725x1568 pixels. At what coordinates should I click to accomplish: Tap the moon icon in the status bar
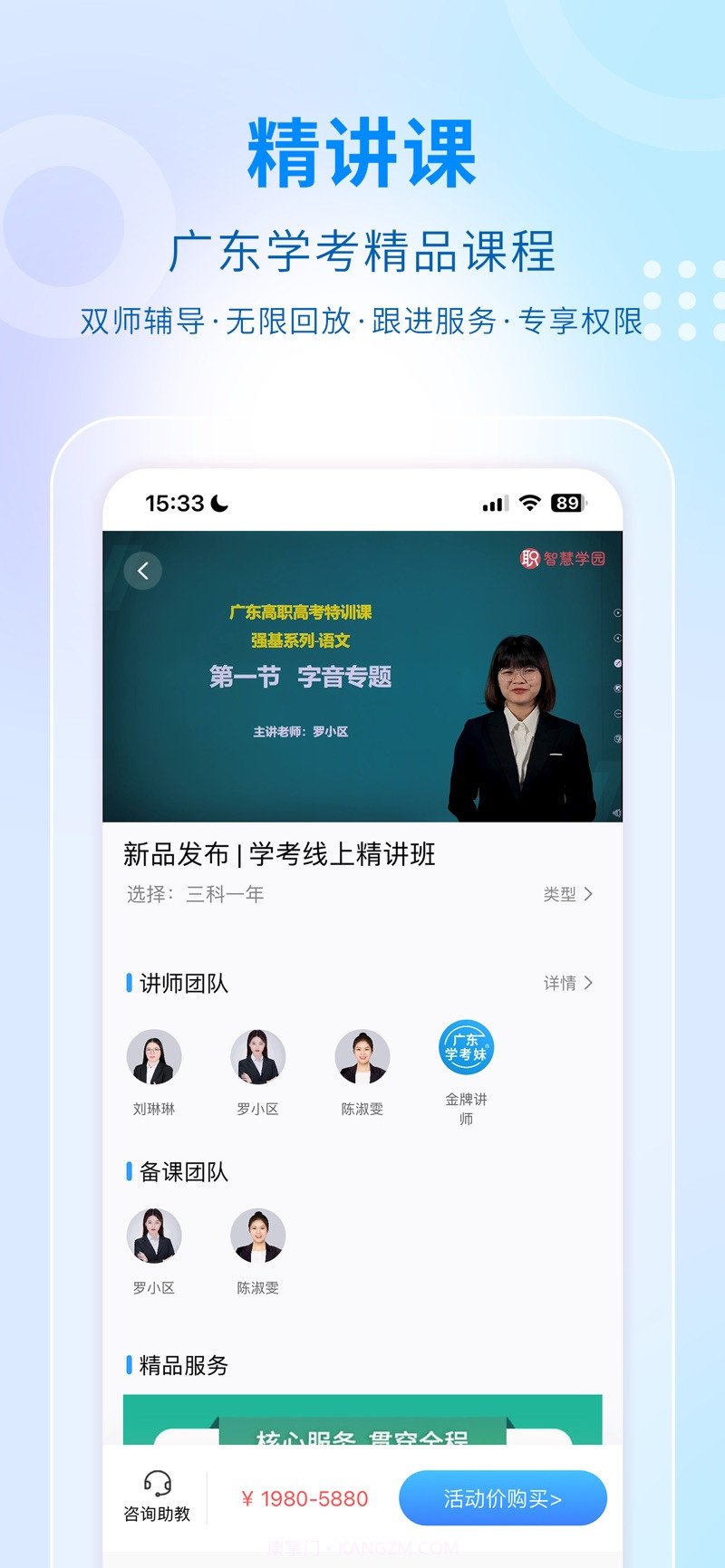click(x=217, y=503)
